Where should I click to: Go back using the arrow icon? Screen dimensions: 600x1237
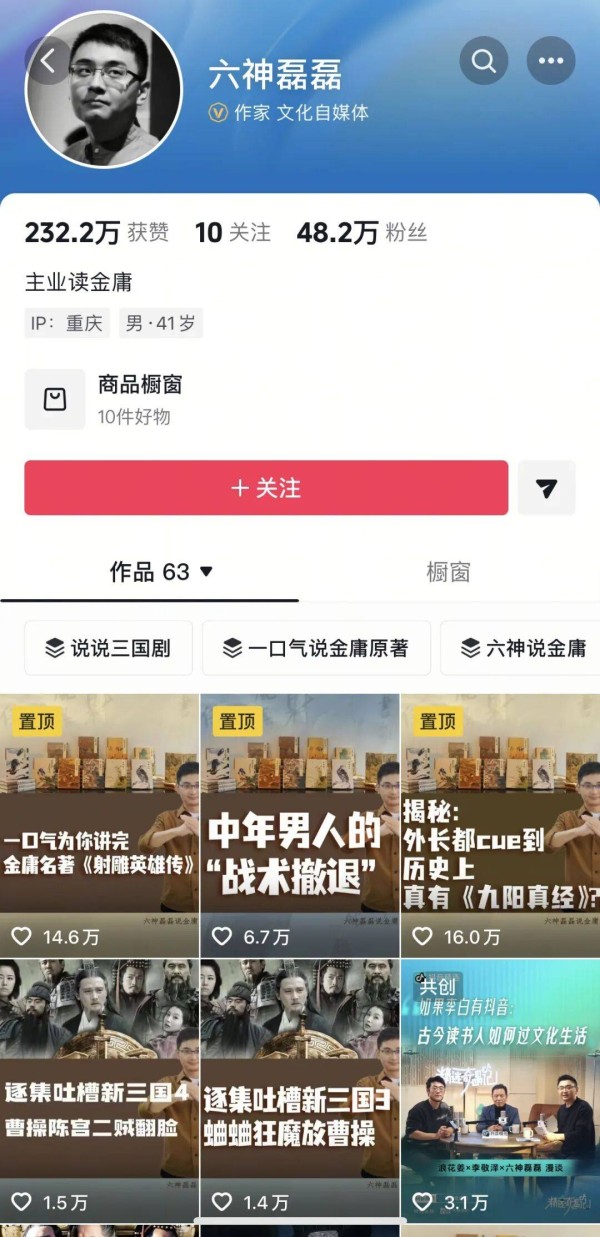tap(48, 61)
